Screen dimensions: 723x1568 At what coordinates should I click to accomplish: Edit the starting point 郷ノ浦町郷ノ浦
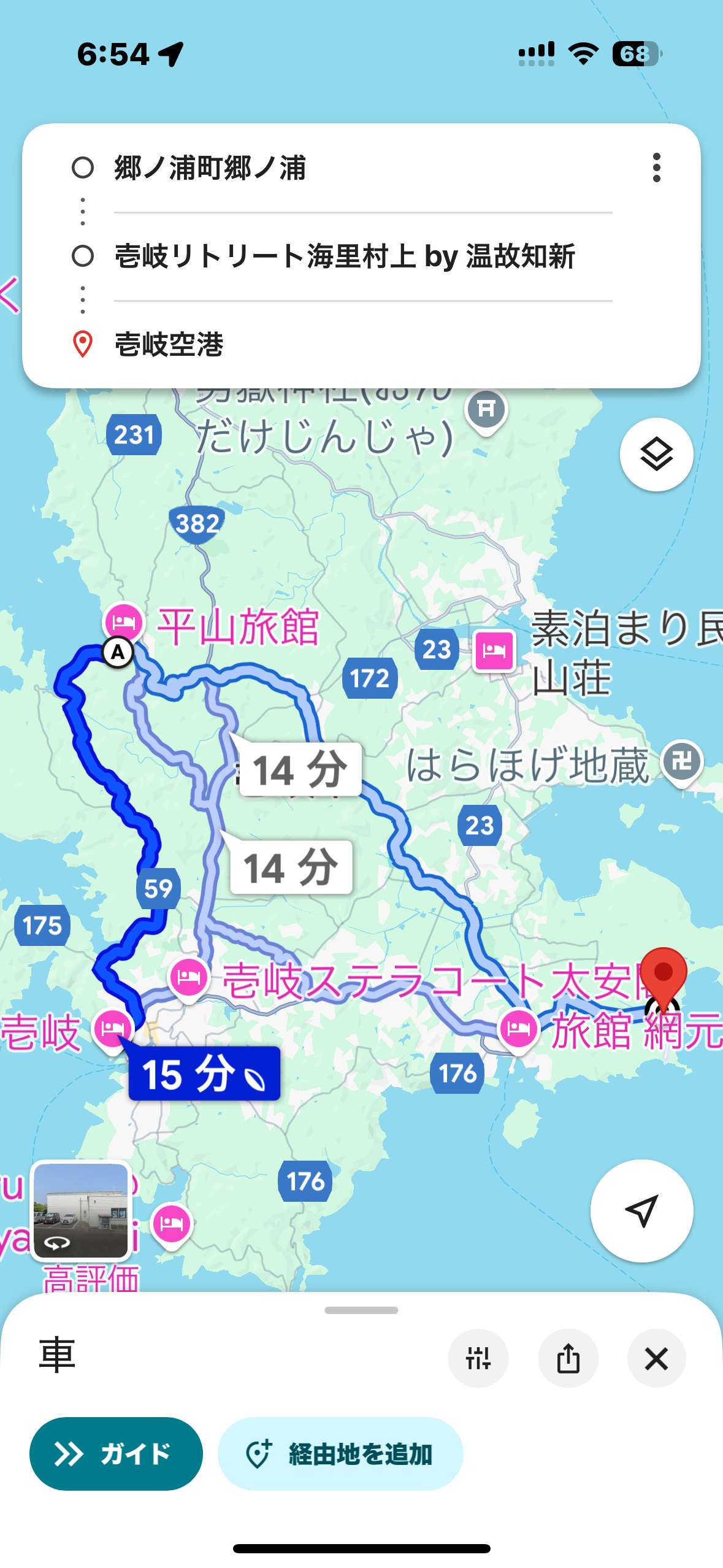coord(363,168)
